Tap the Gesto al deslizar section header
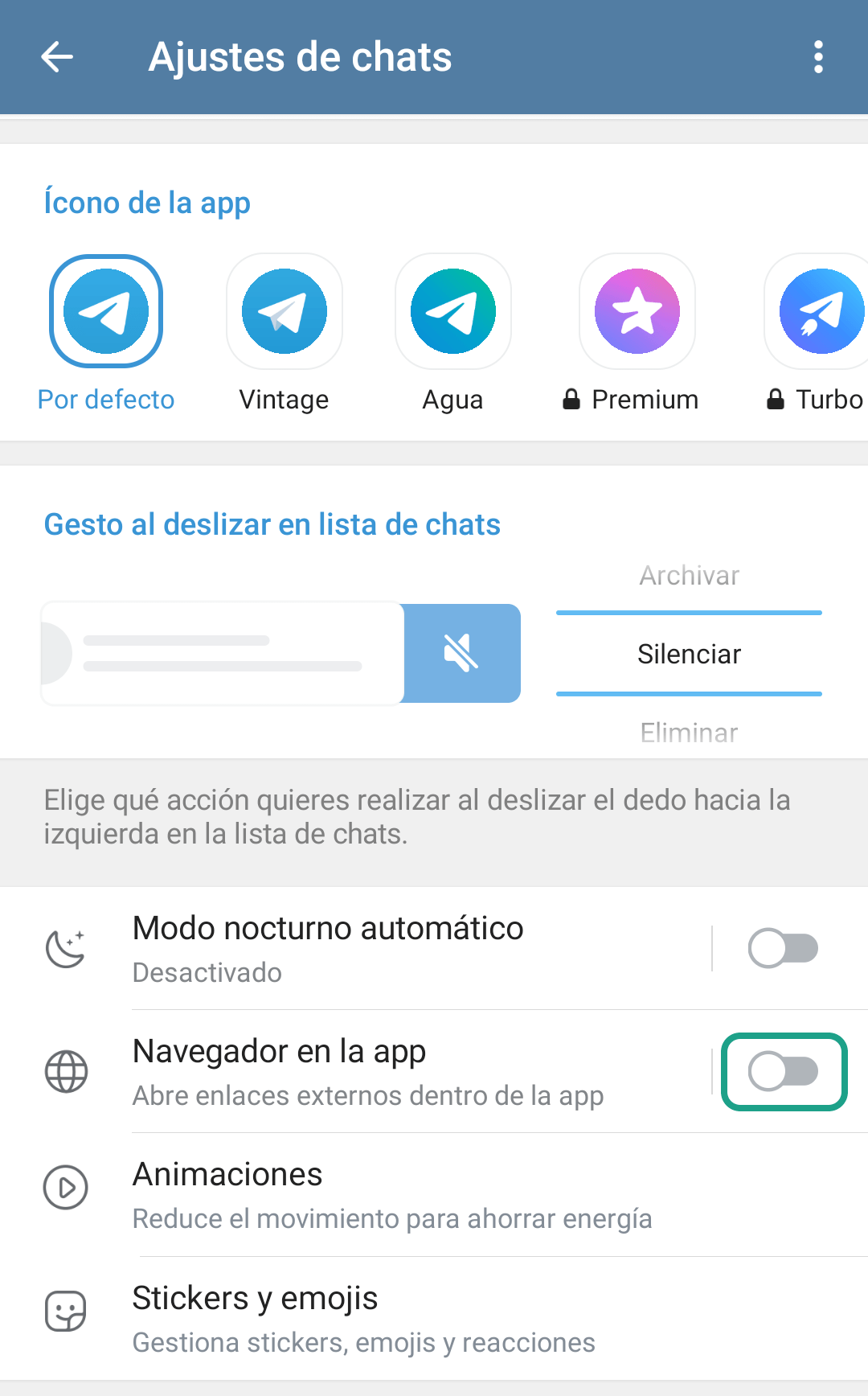Screen dimensions: 868x1396 pos(272,524)
